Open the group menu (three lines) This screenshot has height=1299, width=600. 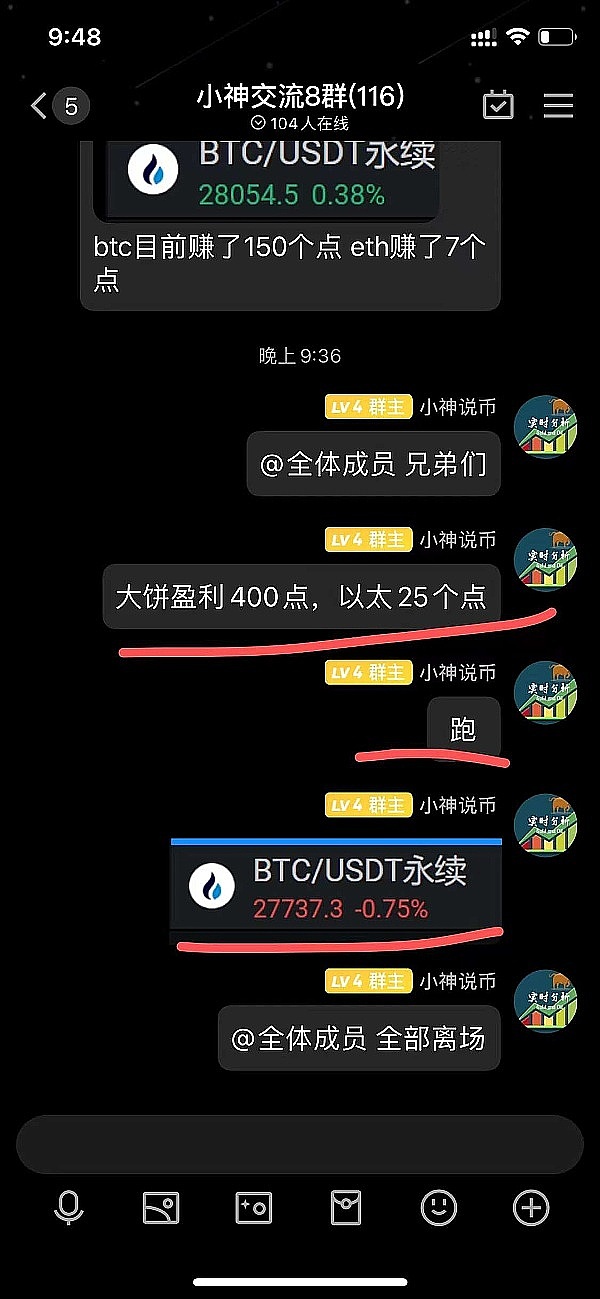click(x=558, y=105)
